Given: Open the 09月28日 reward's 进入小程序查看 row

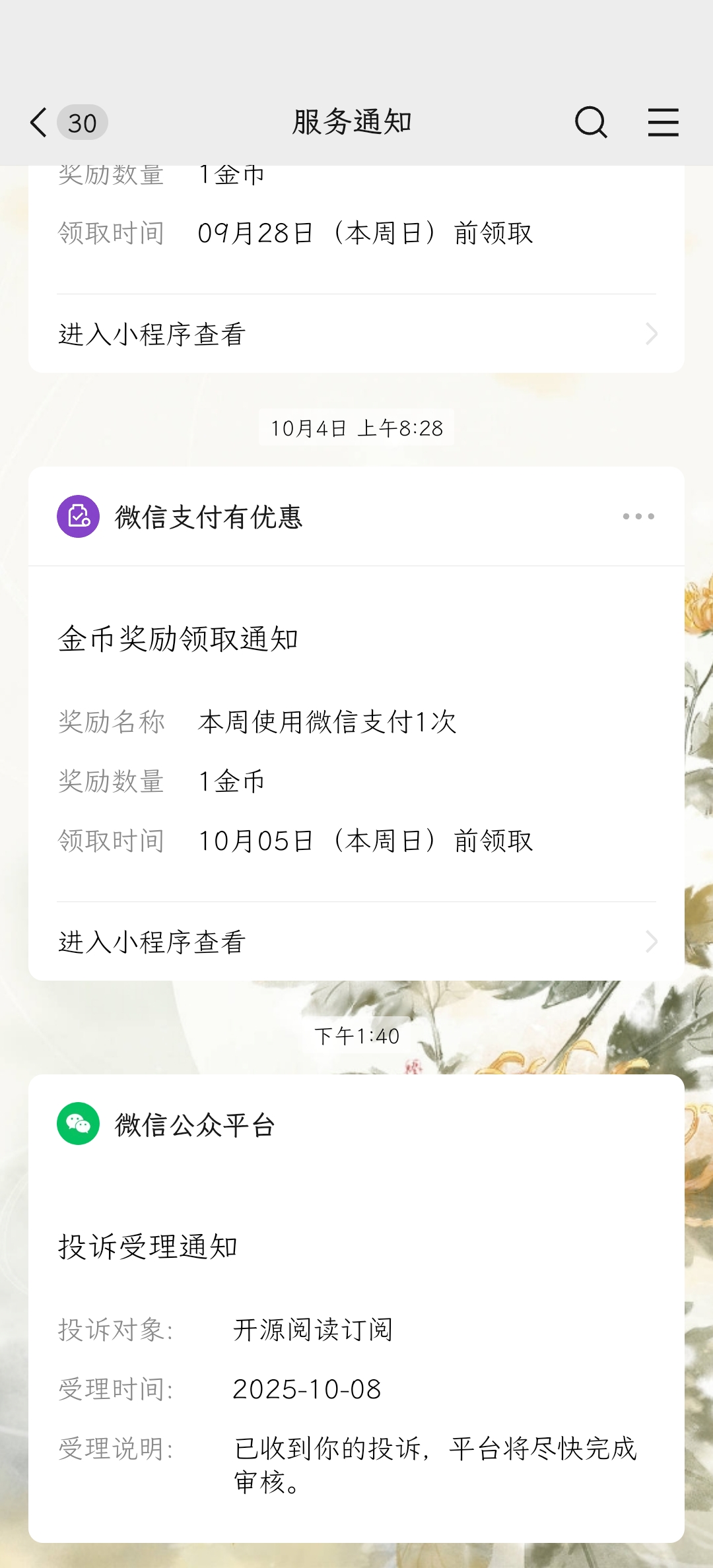Looking at the screenshot, I should point(356,334).
